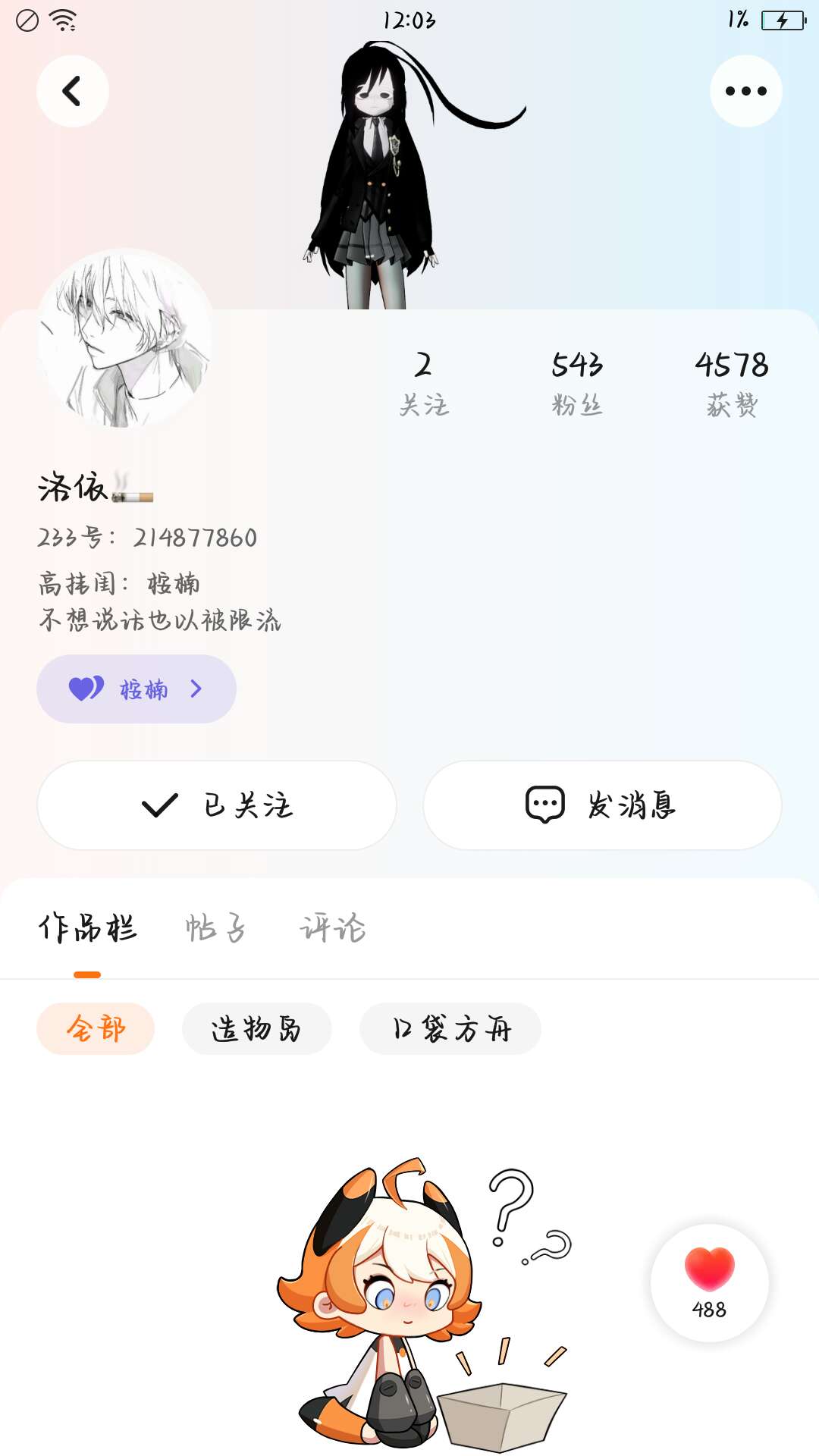Open the profile avatar picture
The width and height of the screenshot is (819, 1456).
click(x=125, y=339)
